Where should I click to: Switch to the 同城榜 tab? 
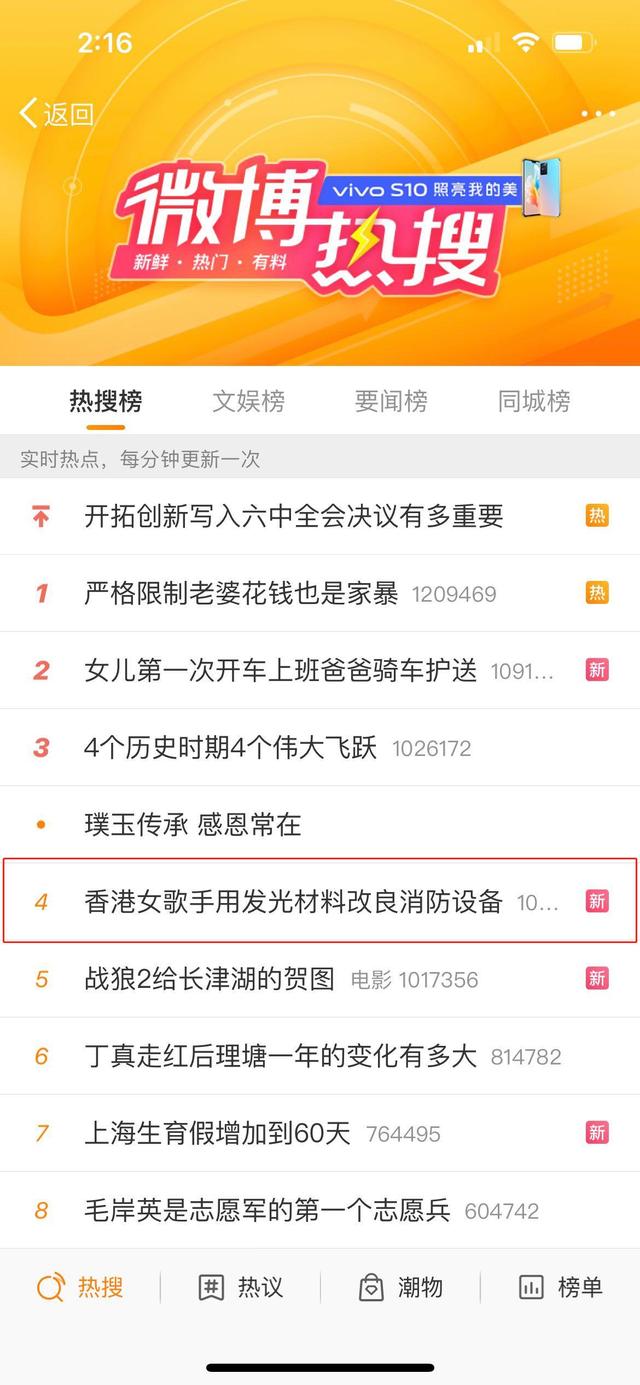click(534, 401)
